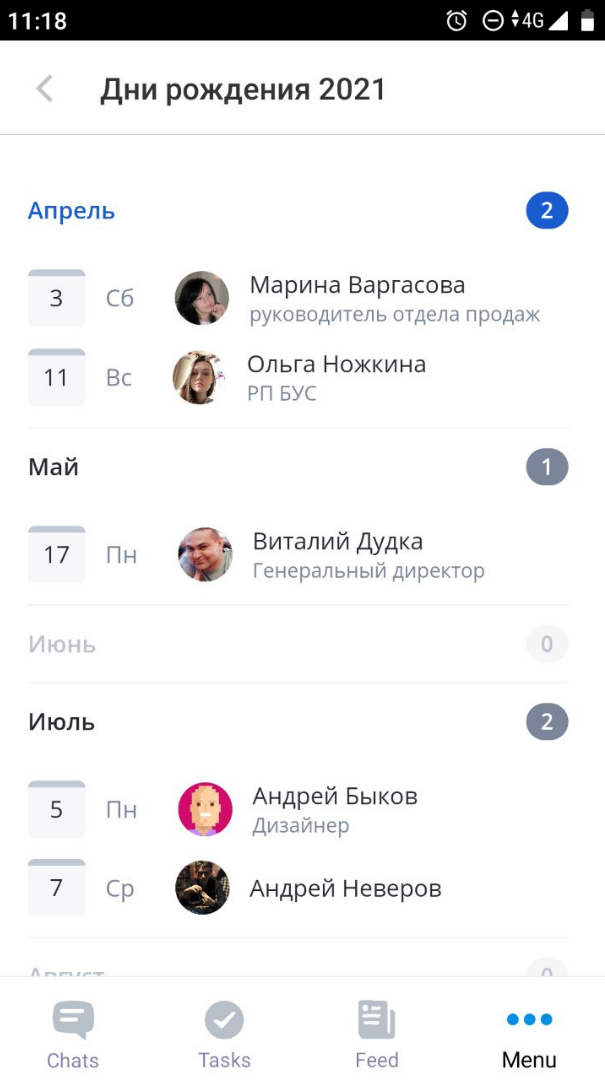
Task: Open Андрей Быков's birthday entry
Action: click(x=334, y=809)
